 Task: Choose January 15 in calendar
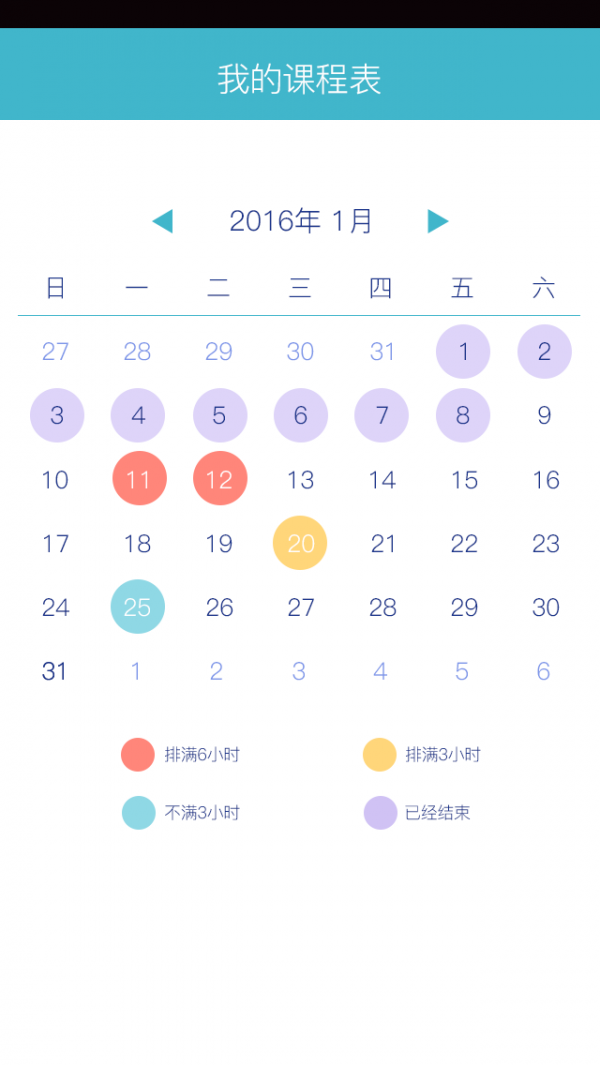(463, 480)
